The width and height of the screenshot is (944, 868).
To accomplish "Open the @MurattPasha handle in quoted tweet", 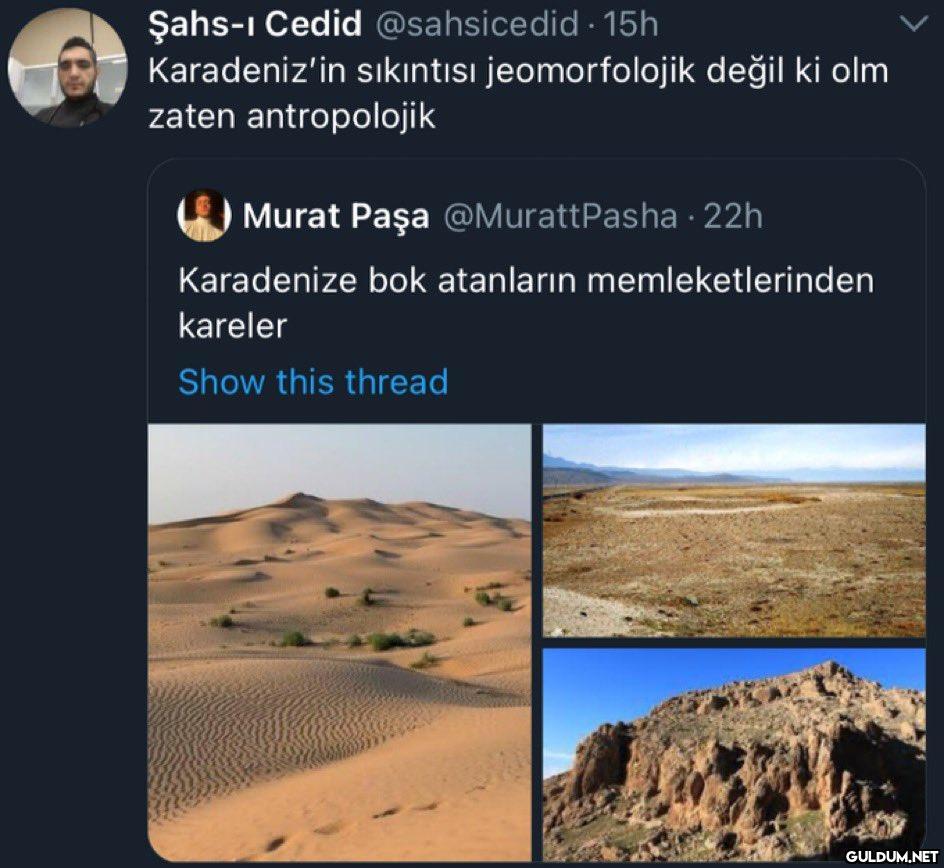I will pos(559,216).
